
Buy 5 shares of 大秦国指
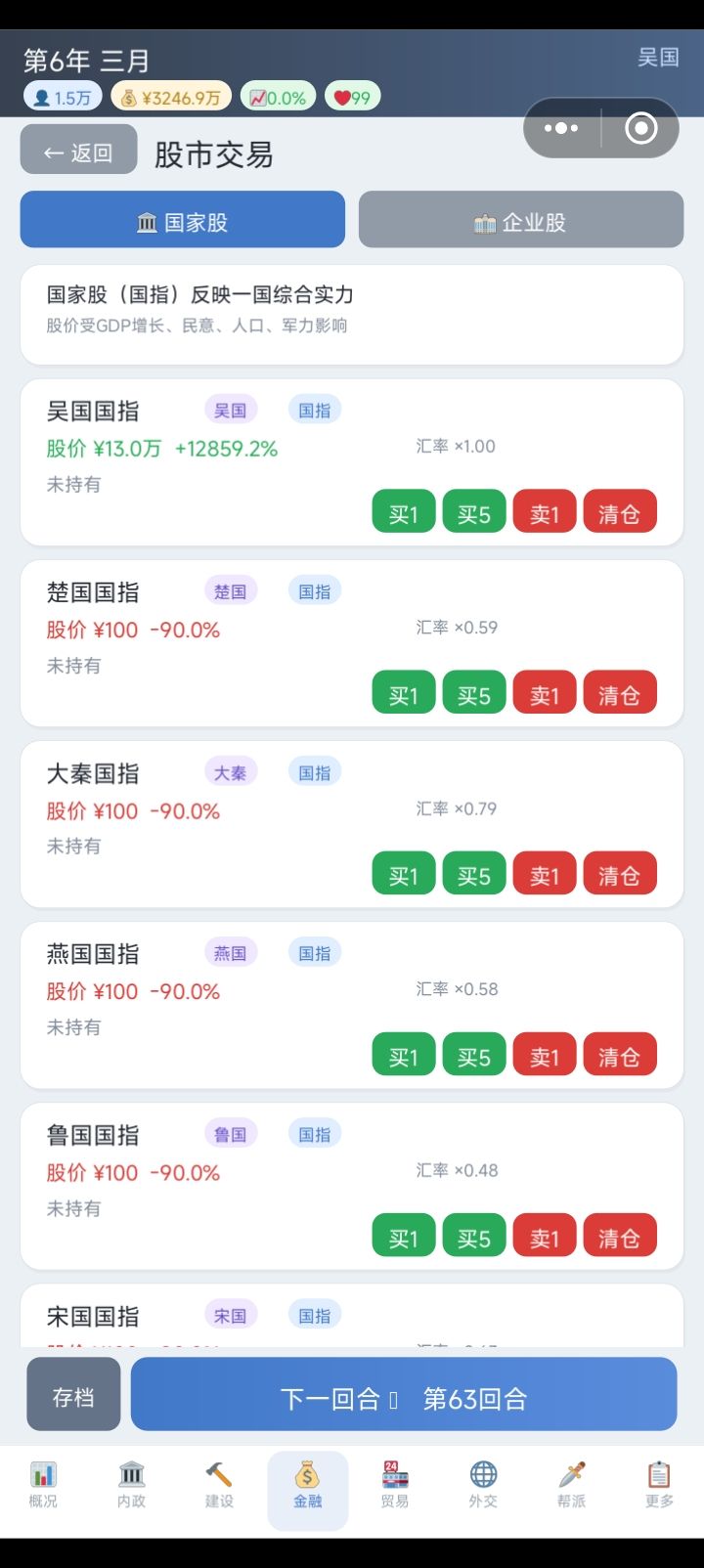pyautogui.click(x=474, y=876)
